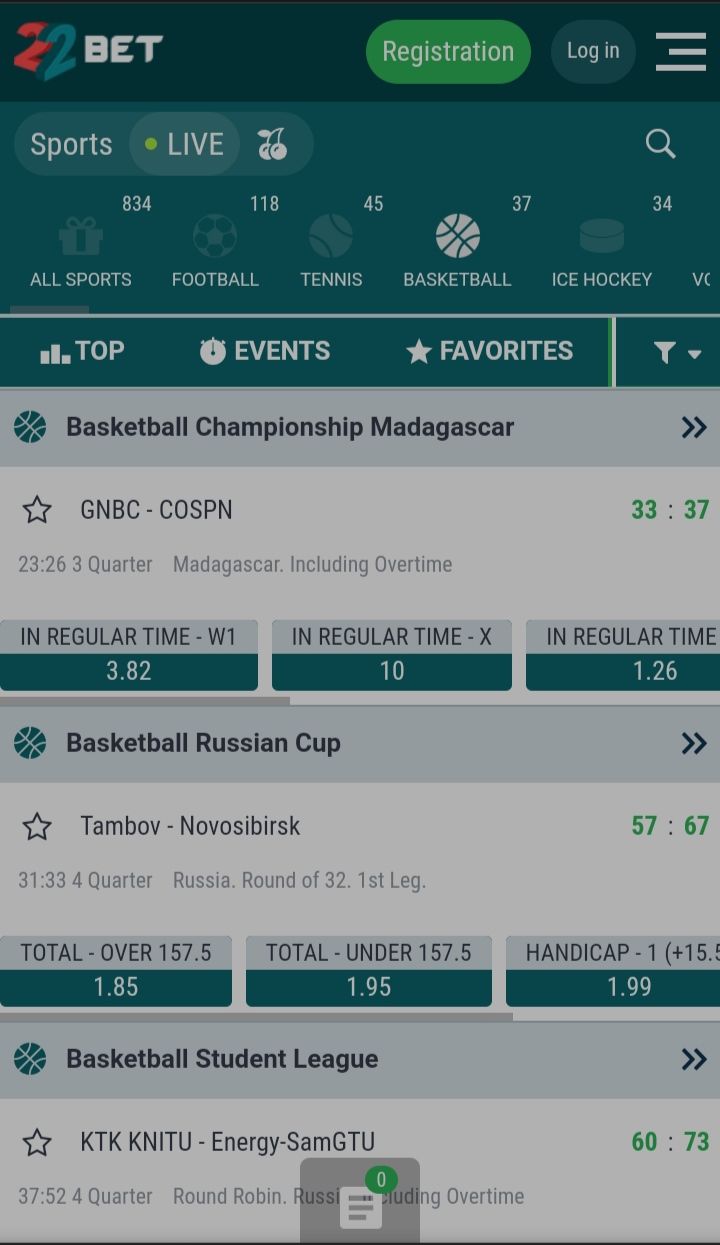Open the Registration form
This screenshot has height=1245, width=720.
click(x=448, y=51)
